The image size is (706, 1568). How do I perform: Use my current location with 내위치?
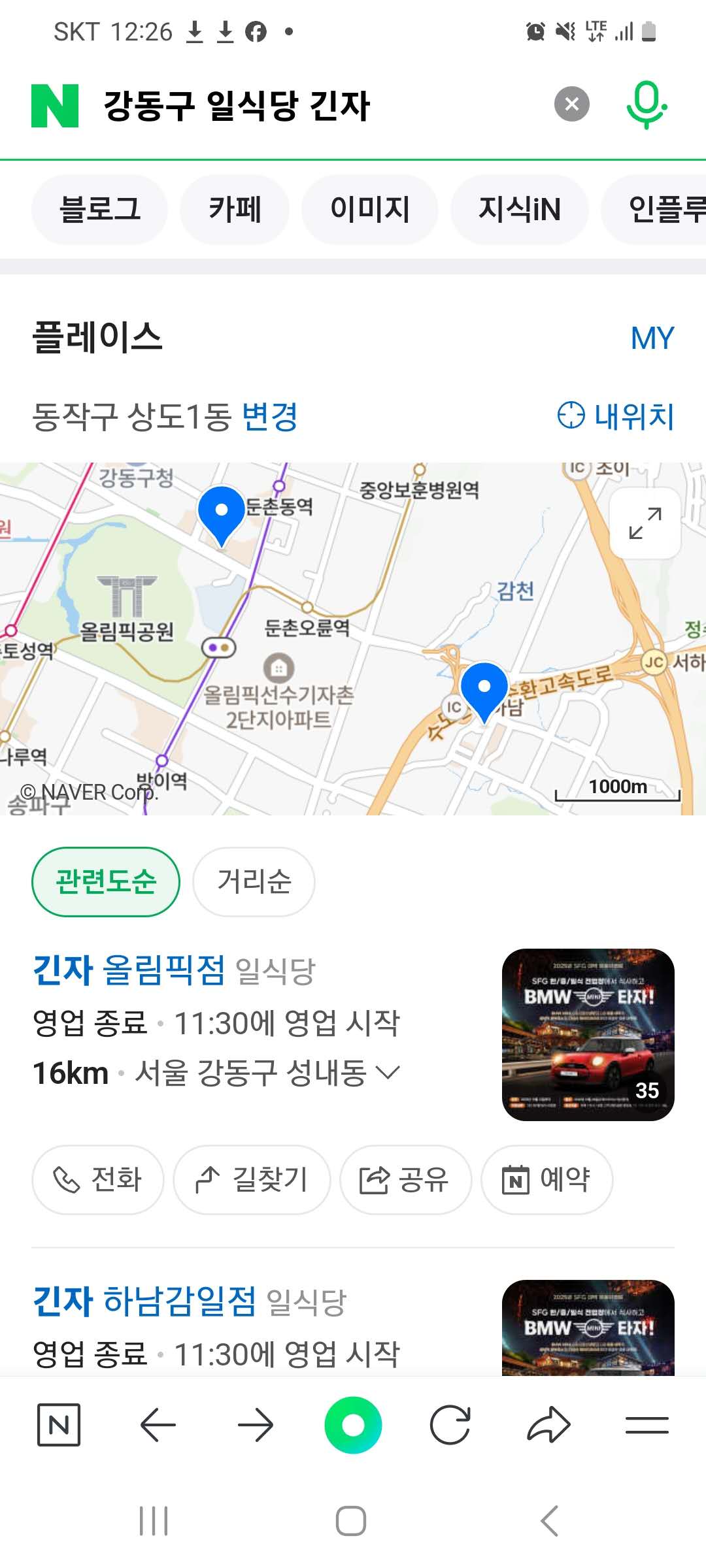[616, 416]
